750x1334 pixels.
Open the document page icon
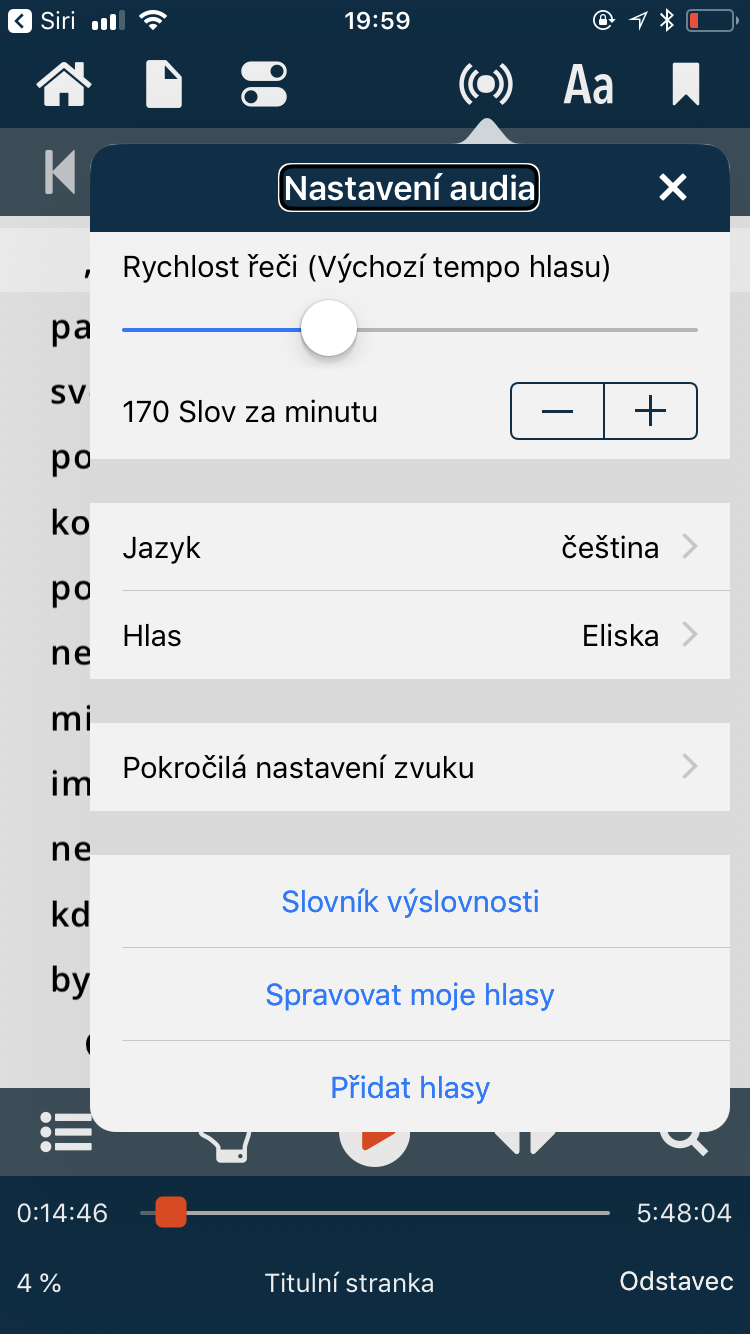click(x=165, y=84)
